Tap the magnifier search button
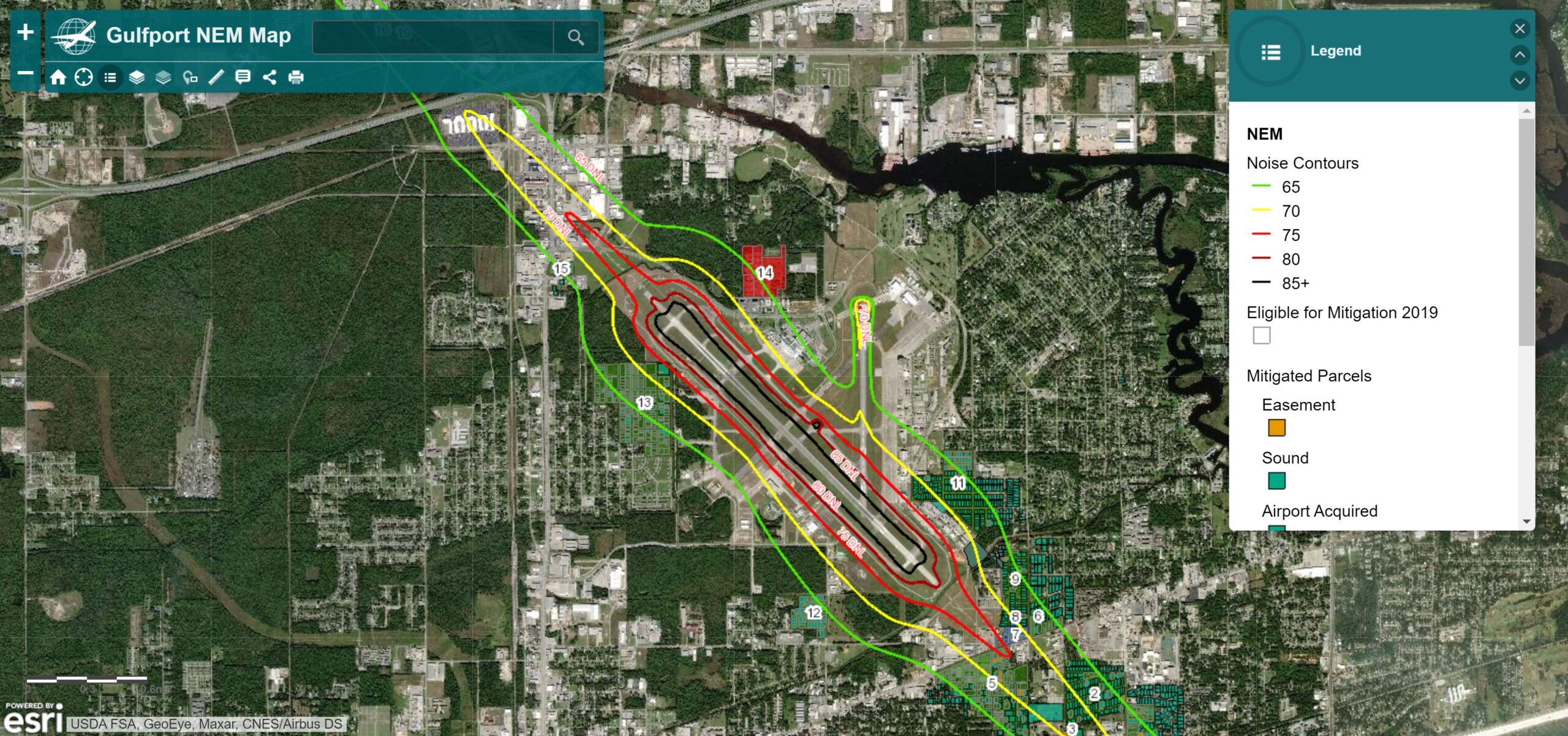Image resolution: width=1568 pixels, height=736 pixels. [x=575, y=37]
